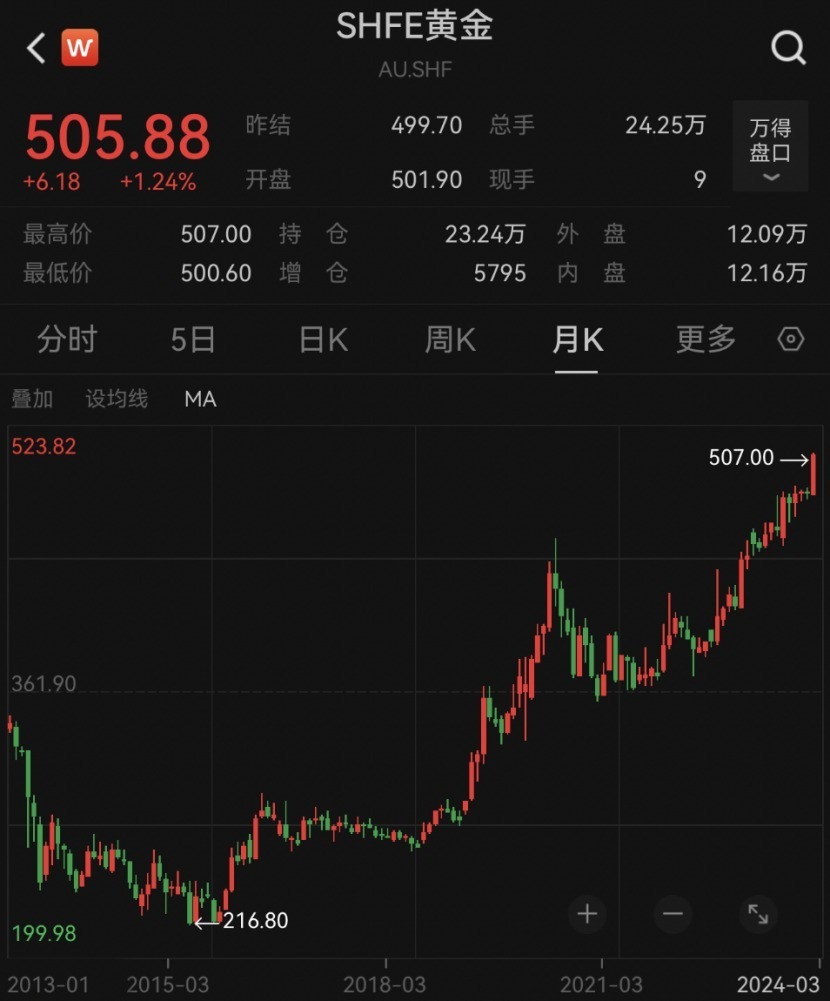Switch to the 分时 intraday view
This screenshot has height=1001, width=830.
click(x=66, y=340)
